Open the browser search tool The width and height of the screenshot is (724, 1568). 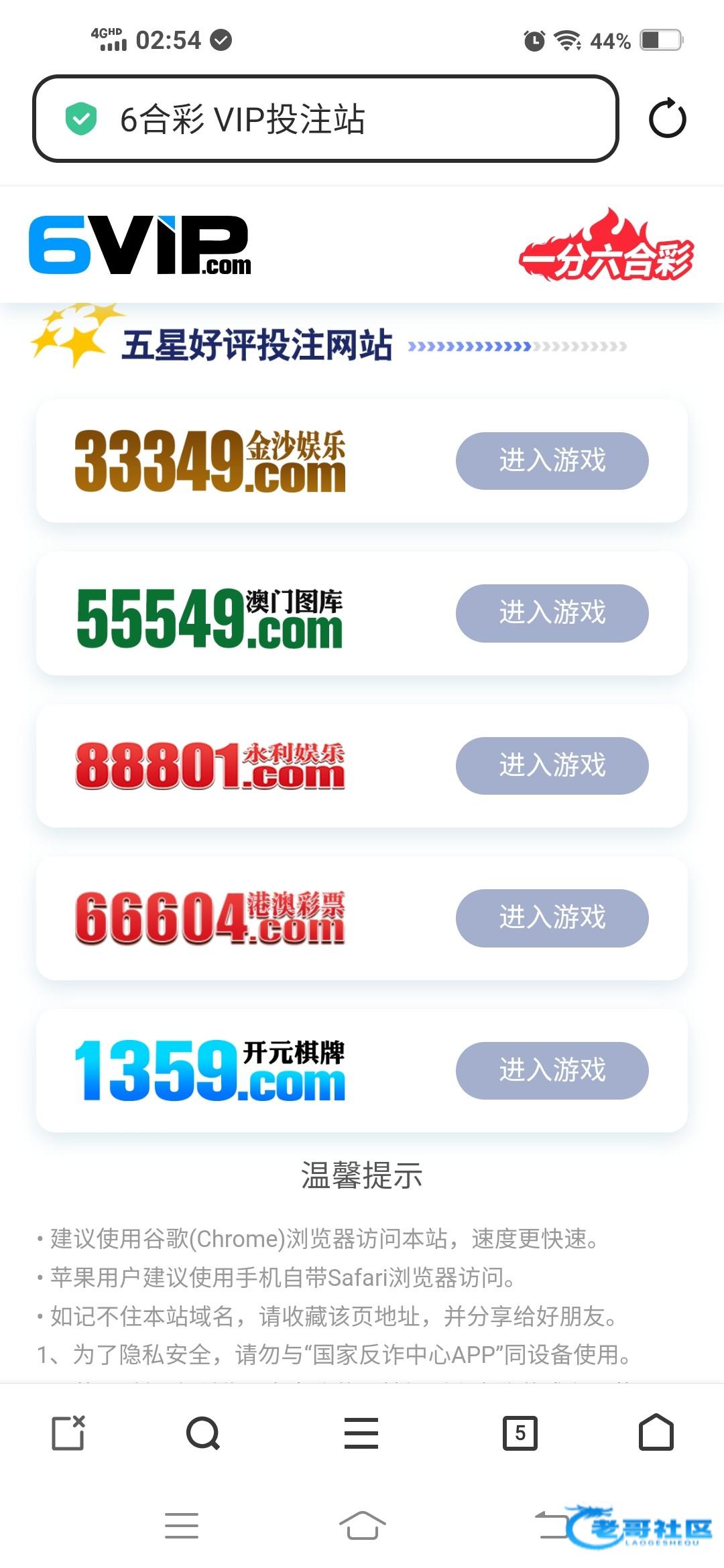point(202,1433)
